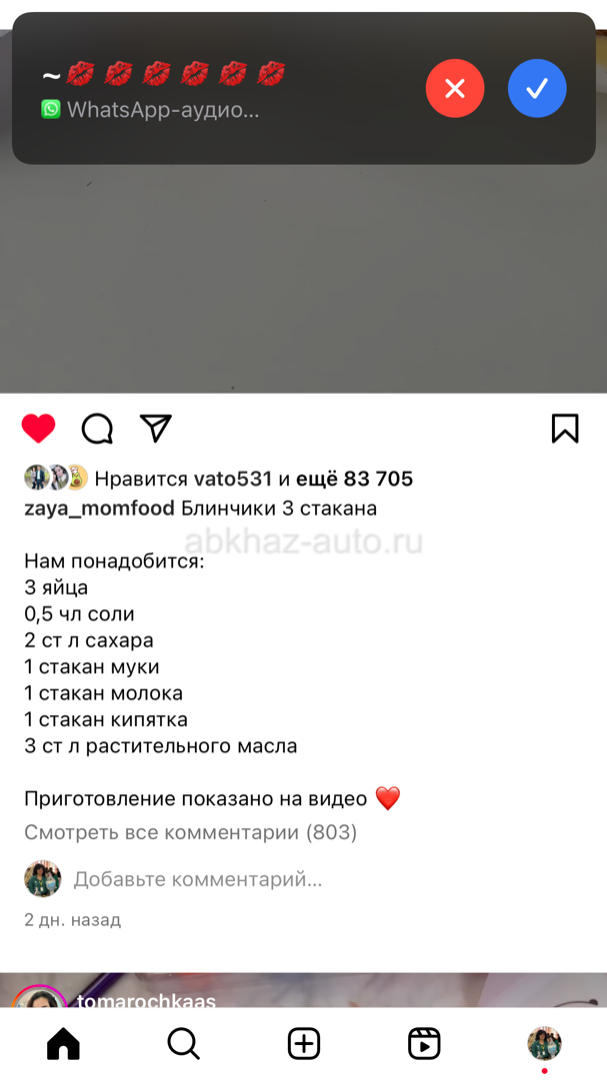This screenshot has height=1080, width=607.
Task: Open comments via the speech bubble icon
Action: pyautogui.click(x=97, y=428)
